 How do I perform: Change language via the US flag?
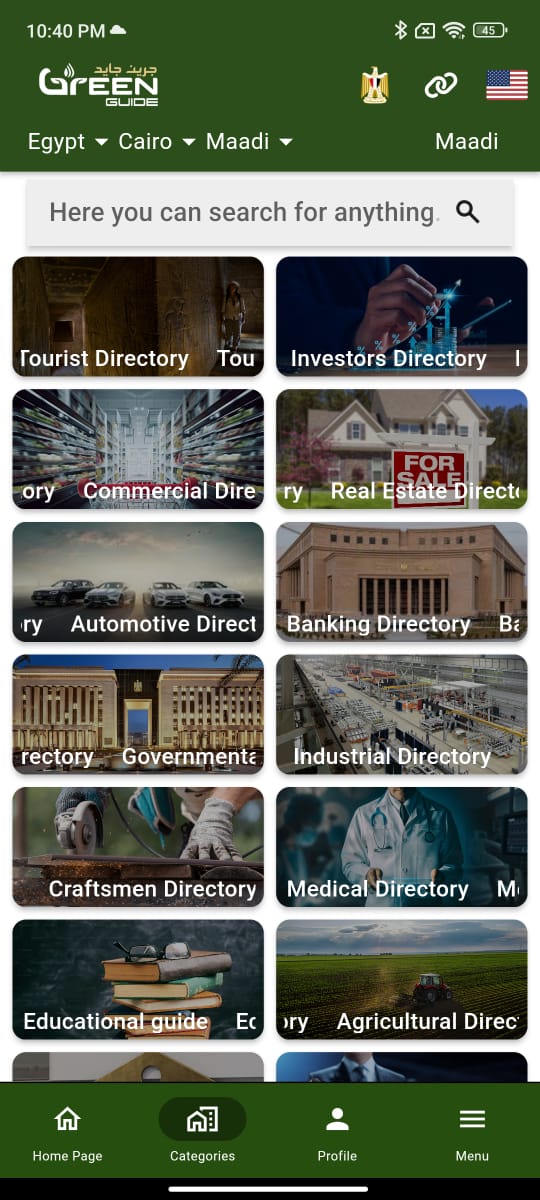pos(507,86)
